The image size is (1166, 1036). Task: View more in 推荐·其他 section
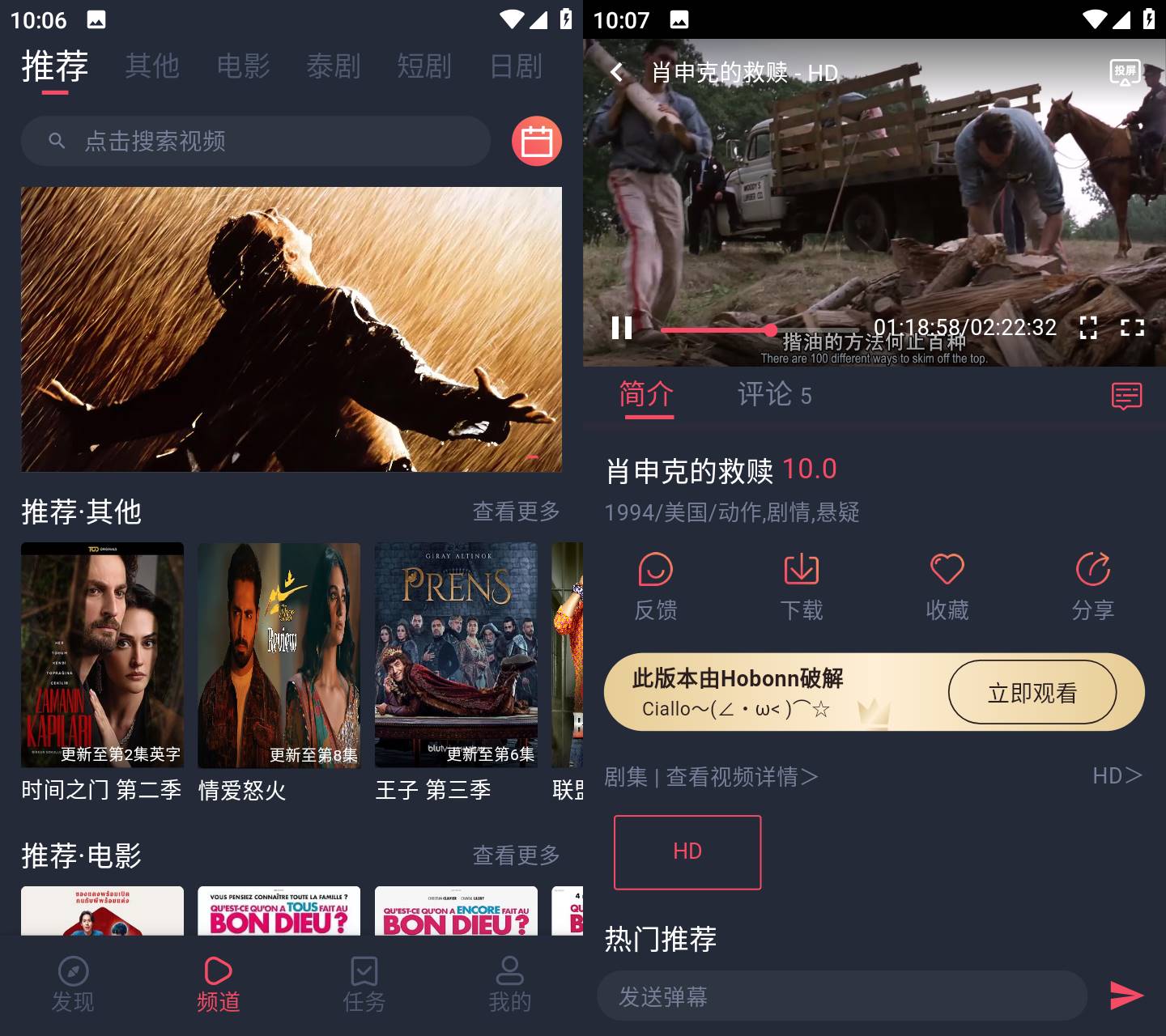pos(516,512)
